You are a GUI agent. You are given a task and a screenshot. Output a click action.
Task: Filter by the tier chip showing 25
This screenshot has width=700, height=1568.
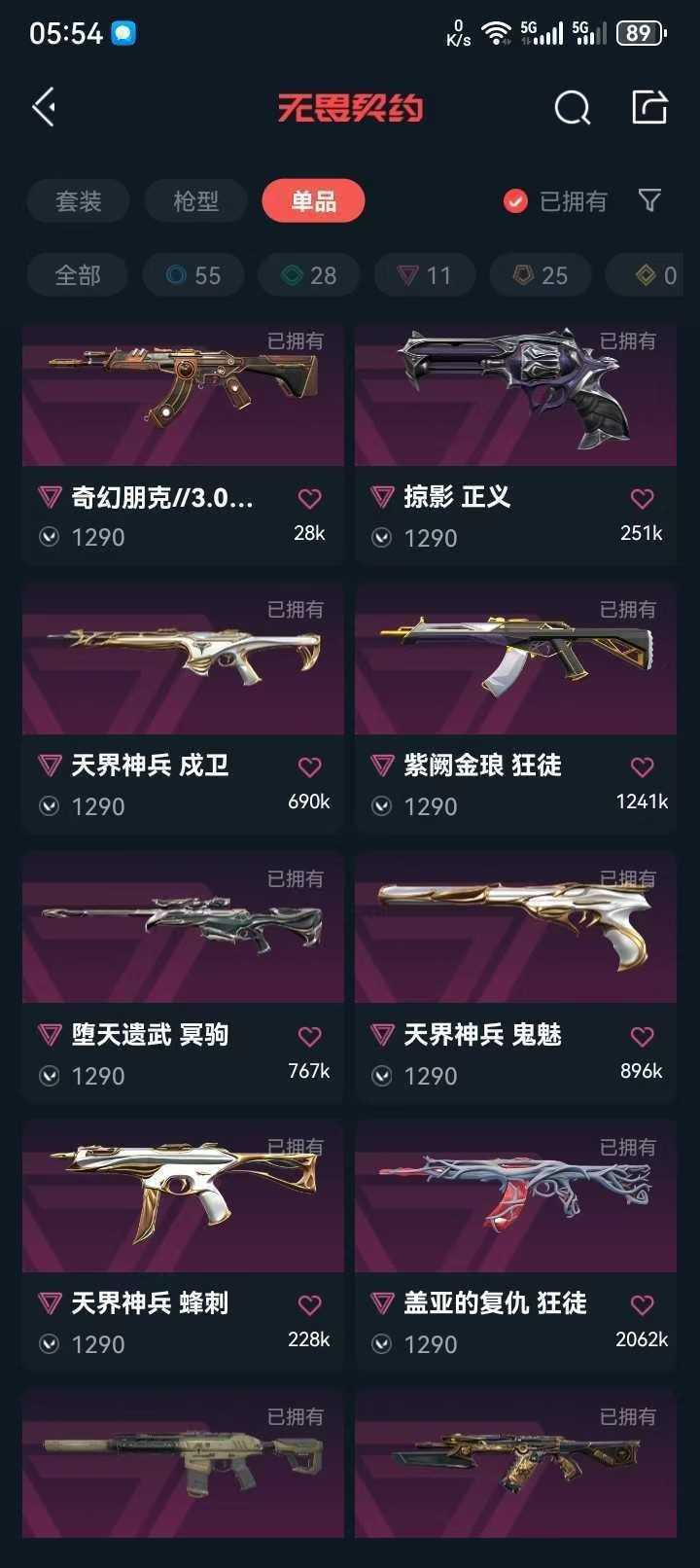point(541,275)
